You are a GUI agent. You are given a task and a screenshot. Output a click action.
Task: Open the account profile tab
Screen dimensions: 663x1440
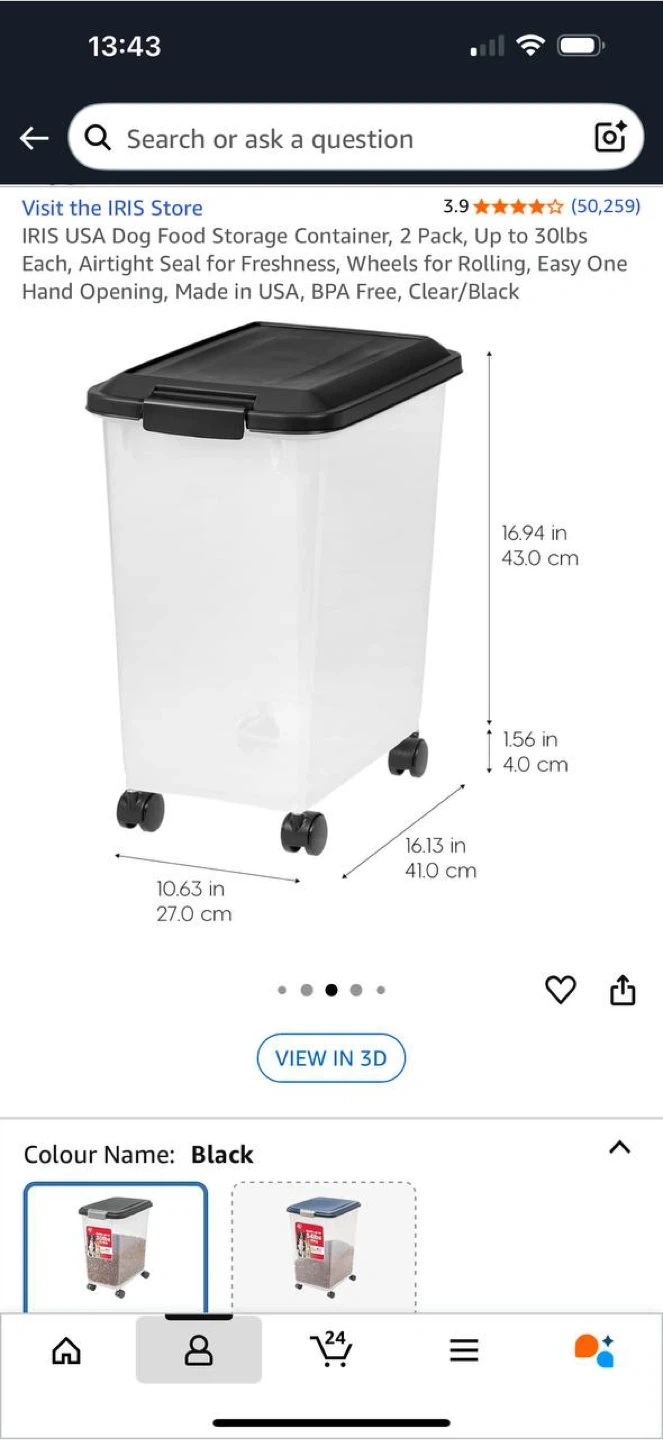pos(199,1351)
